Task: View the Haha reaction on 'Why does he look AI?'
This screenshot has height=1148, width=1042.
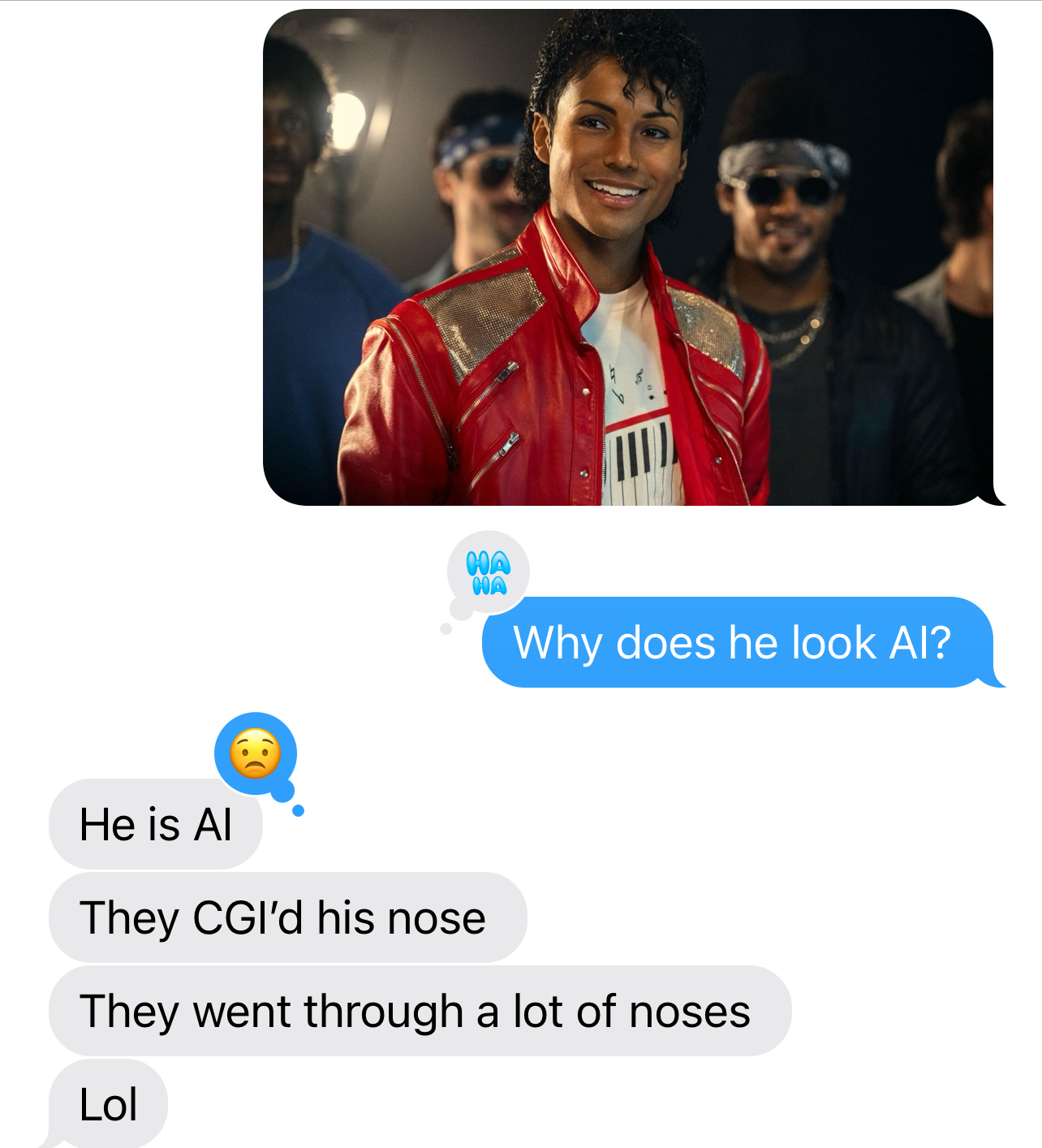Action: [489, 573]
